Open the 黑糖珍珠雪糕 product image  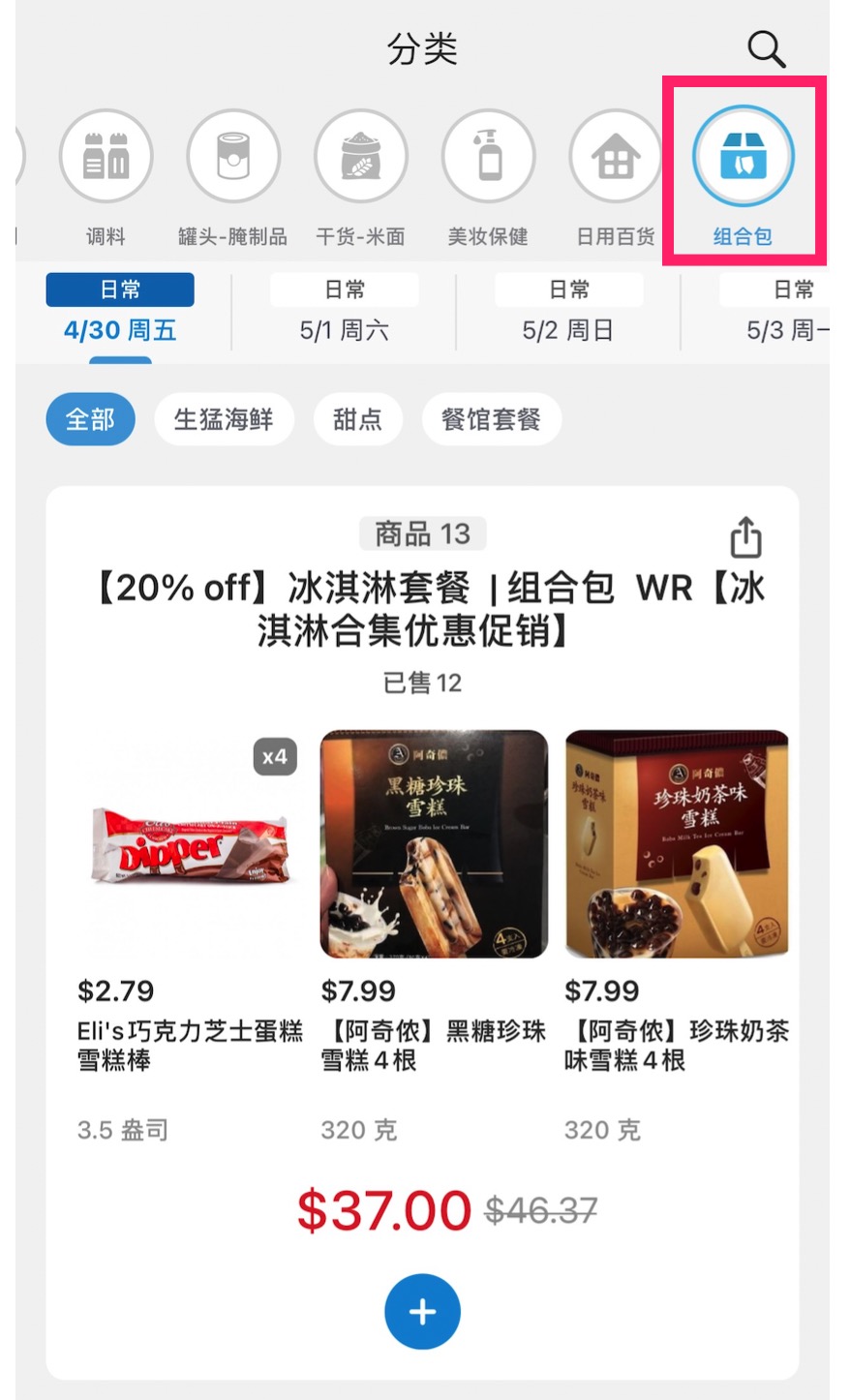point(433,844)
